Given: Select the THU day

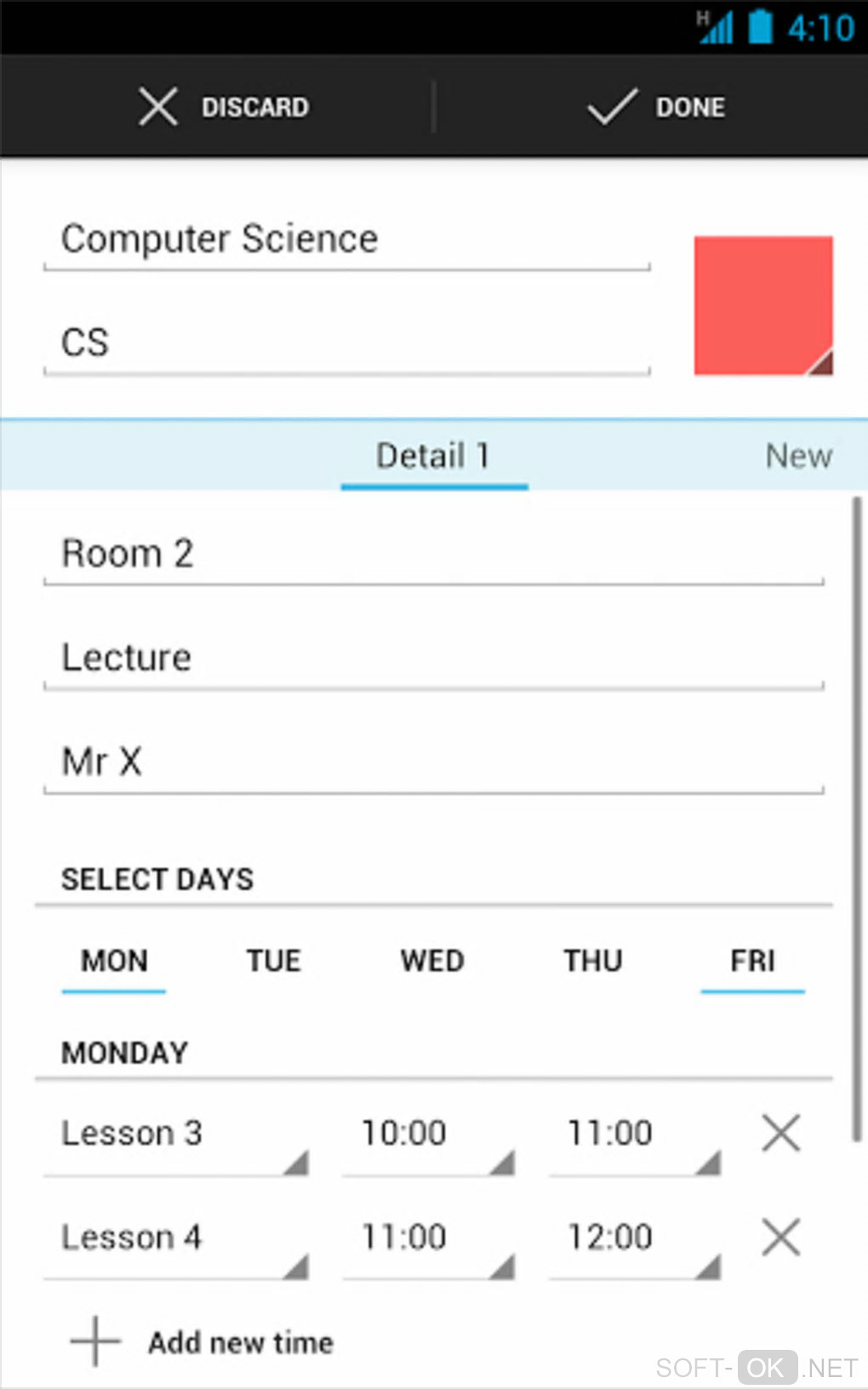Looking at the screenshot, I should (593, 962).
